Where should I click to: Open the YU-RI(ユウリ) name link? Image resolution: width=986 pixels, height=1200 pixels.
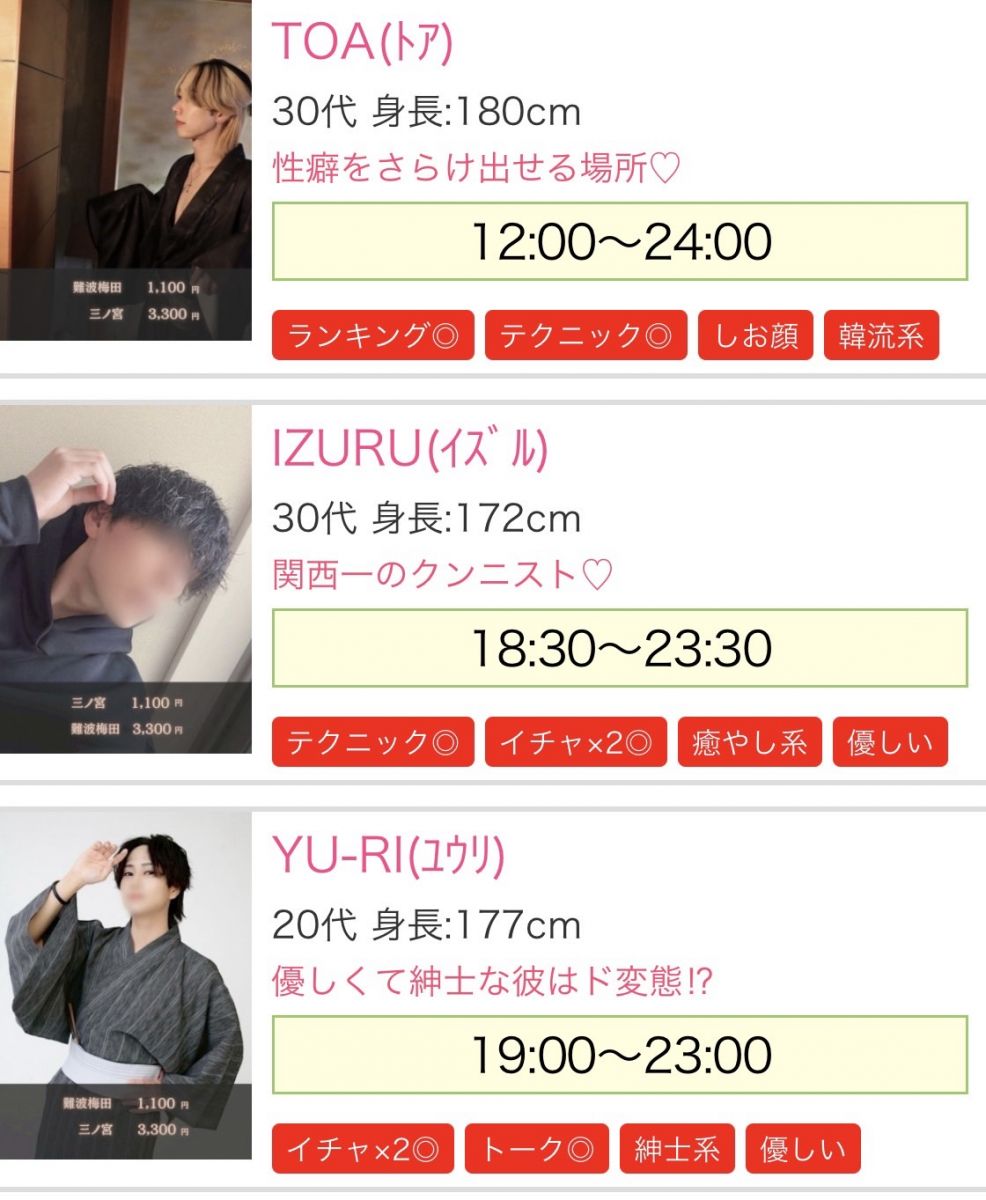click(x=389, y=857)
